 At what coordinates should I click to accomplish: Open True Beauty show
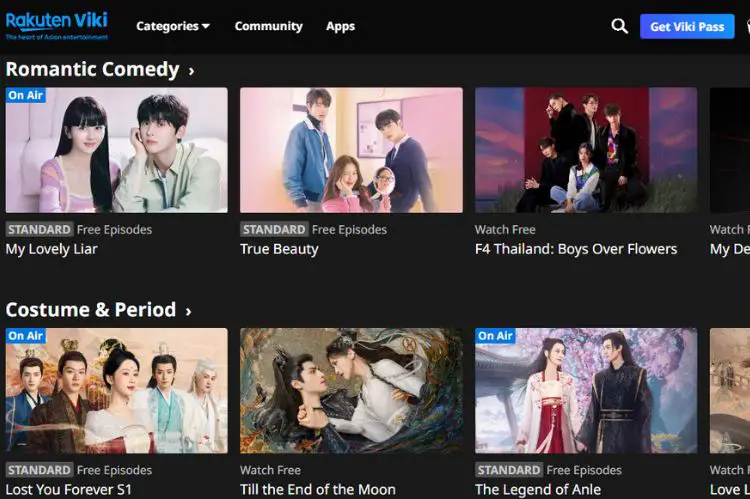coord(351,150)
